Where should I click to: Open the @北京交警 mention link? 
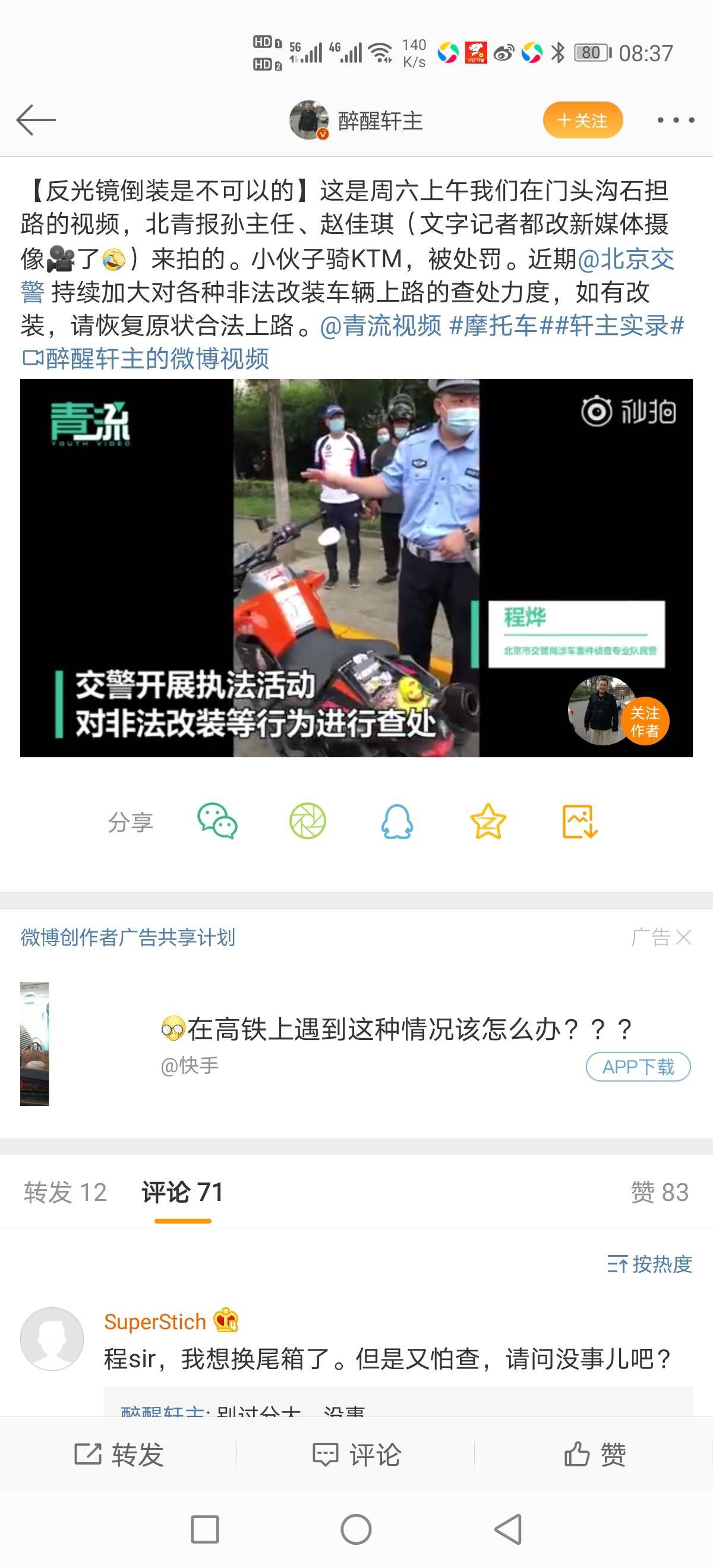(x=625, y=260)
